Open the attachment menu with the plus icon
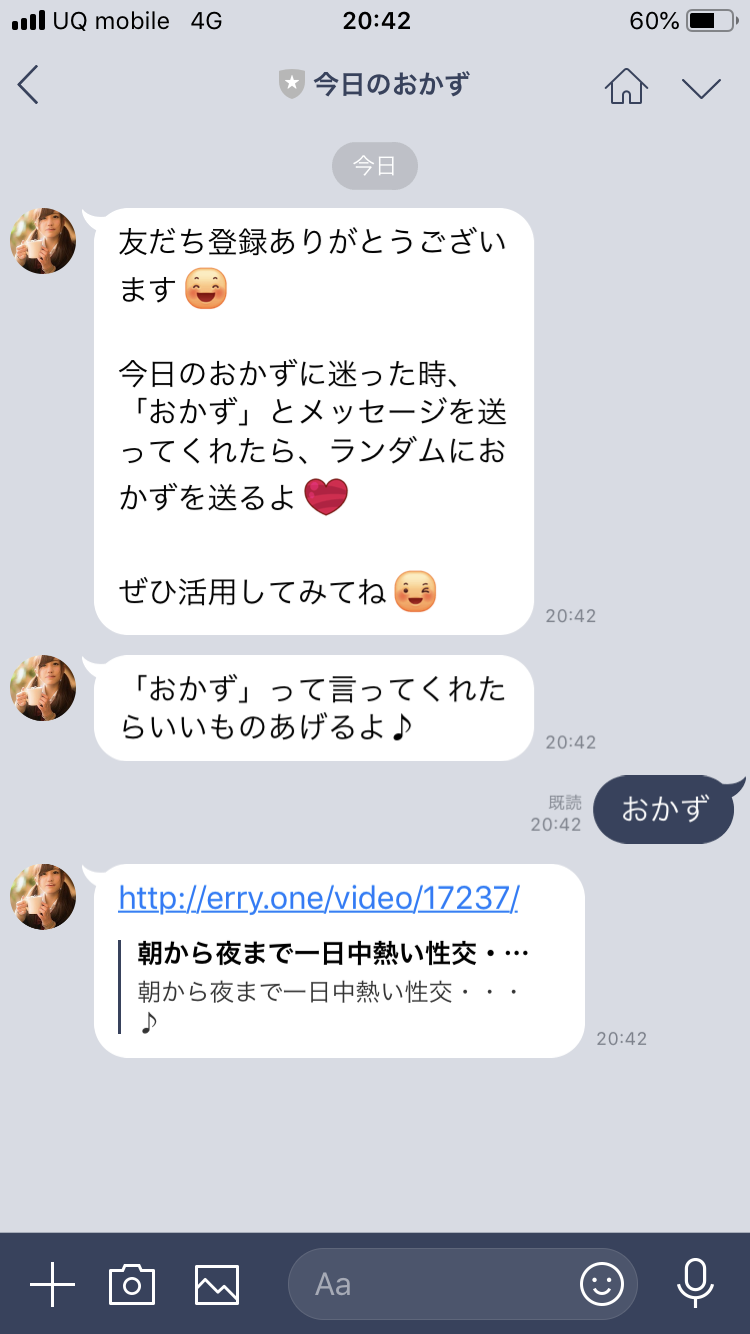The height and width of the screenshot is (1334, 750). tap(51, 1283)
